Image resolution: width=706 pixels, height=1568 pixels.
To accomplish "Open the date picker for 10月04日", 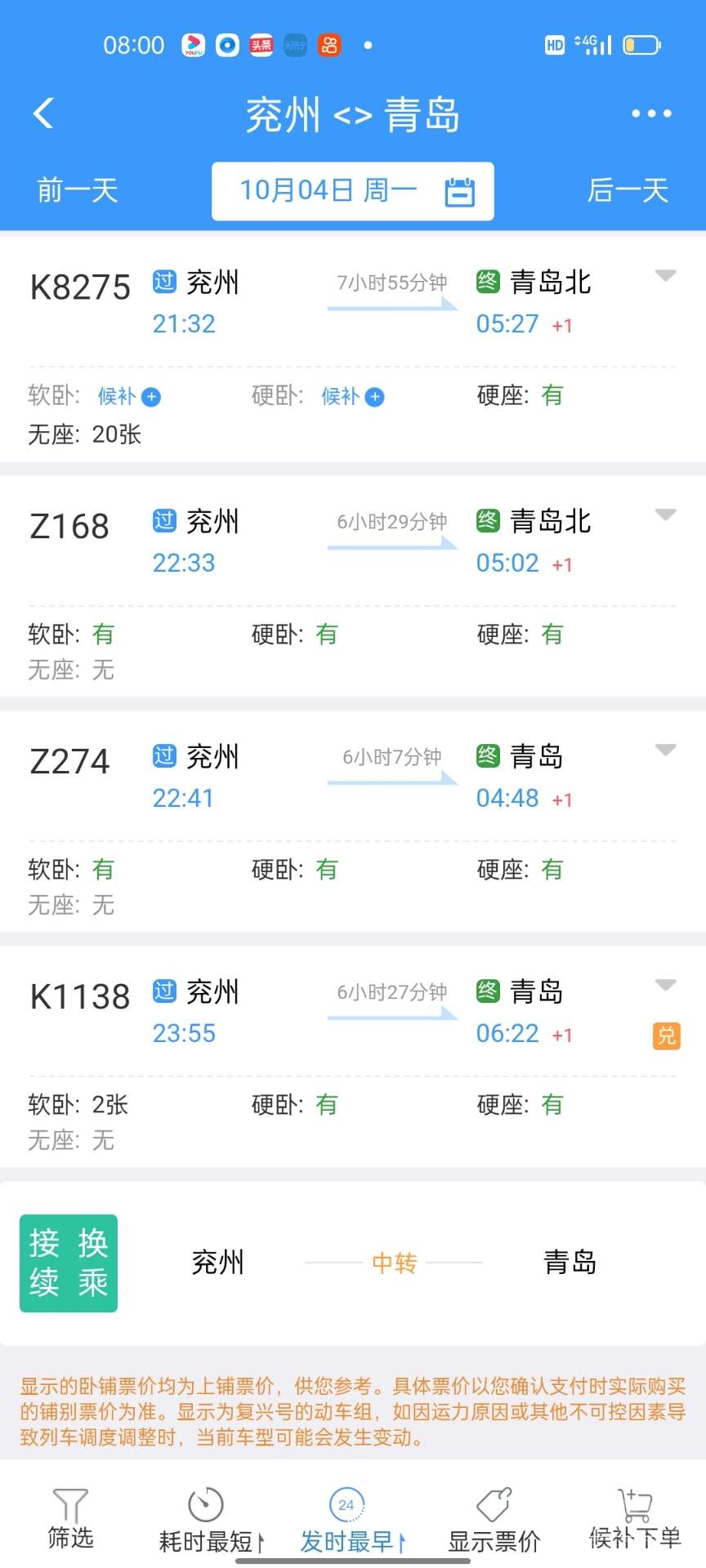I will click(353, 191).
